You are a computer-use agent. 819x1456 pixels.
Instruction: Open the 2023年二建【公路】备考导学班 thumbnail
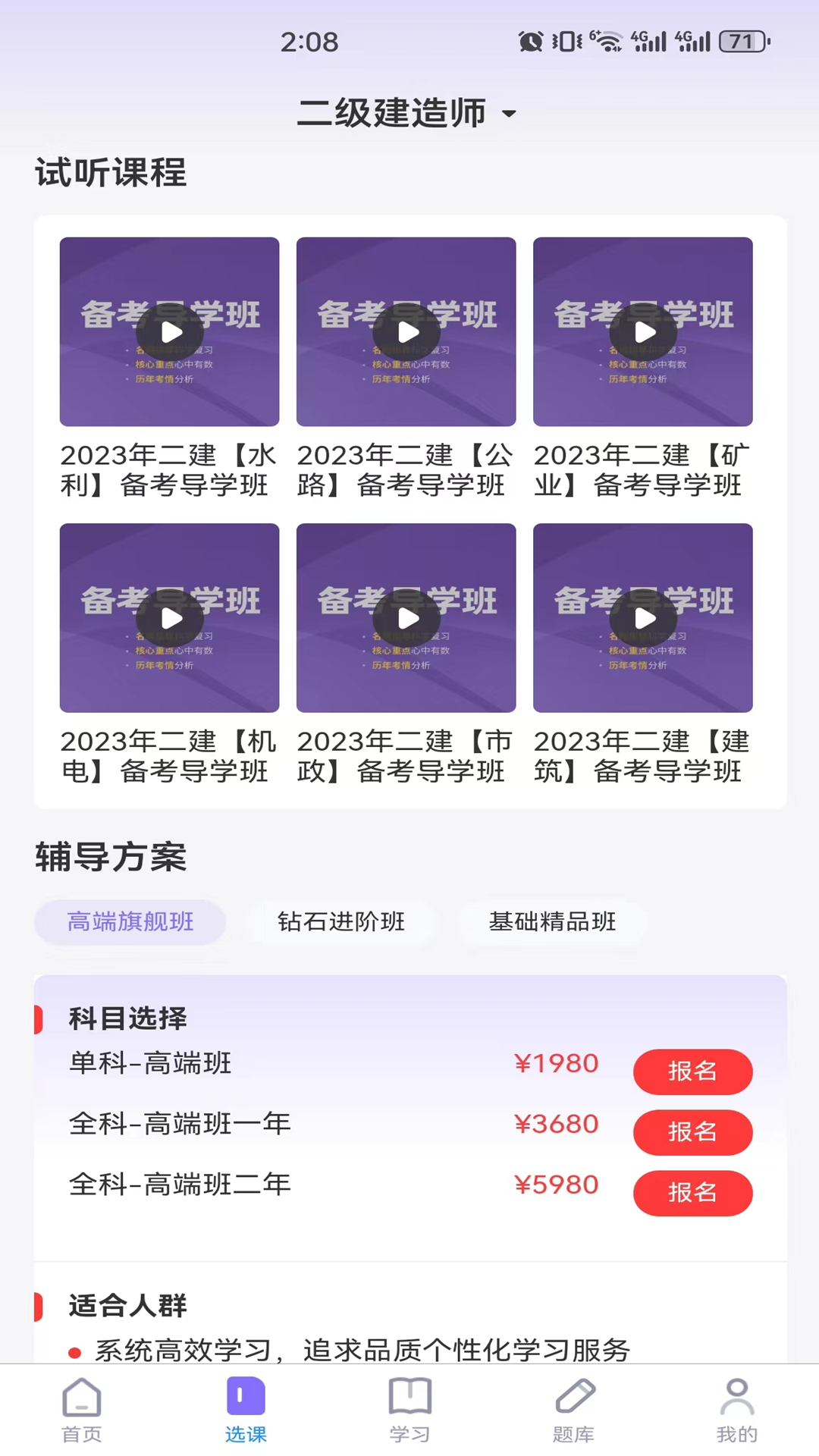(x=406, y=331)
